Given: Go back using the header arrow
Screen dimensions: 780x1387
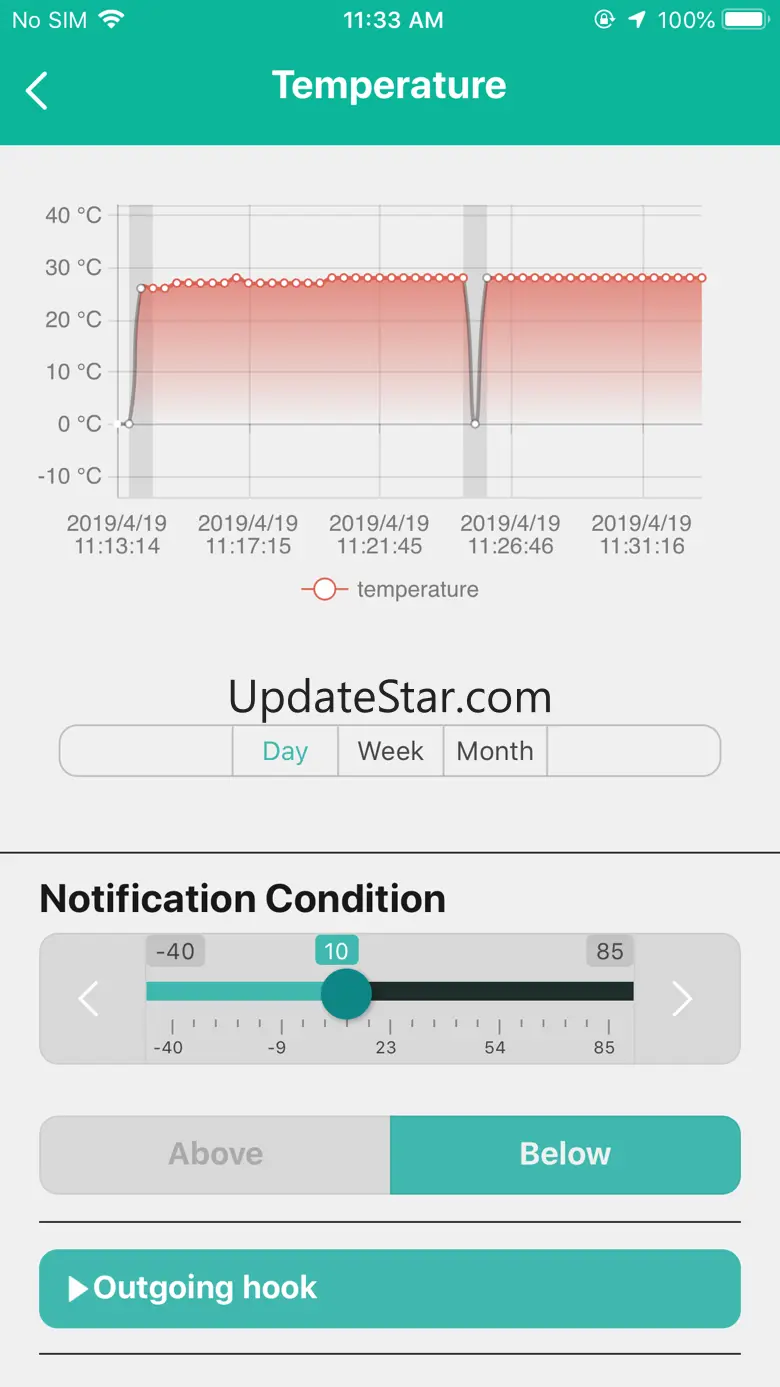Looking at the screenshot, I should click(x=37, y=90).
